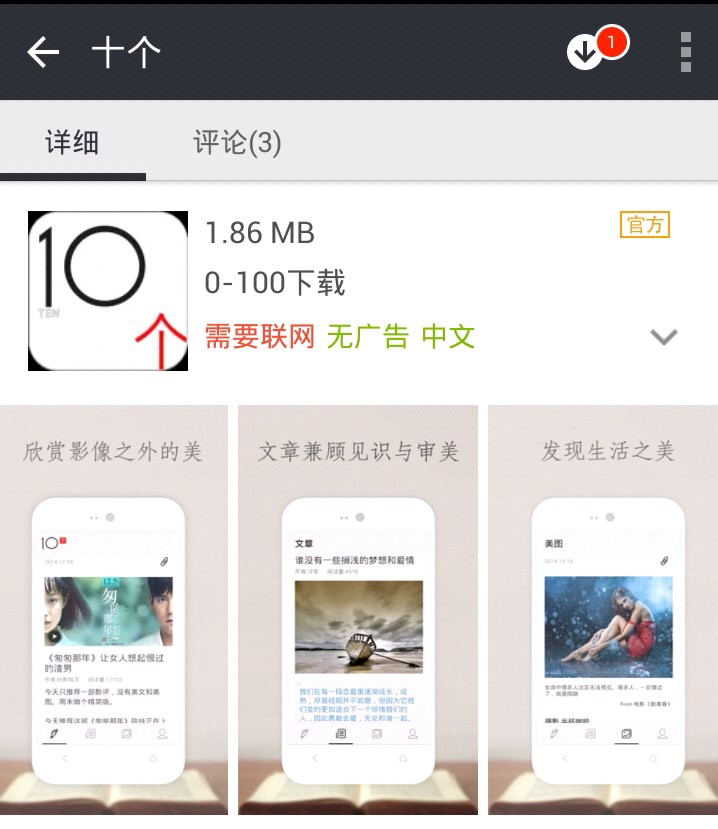Open screenshot titled 发现生活之美

coord(603,610)
